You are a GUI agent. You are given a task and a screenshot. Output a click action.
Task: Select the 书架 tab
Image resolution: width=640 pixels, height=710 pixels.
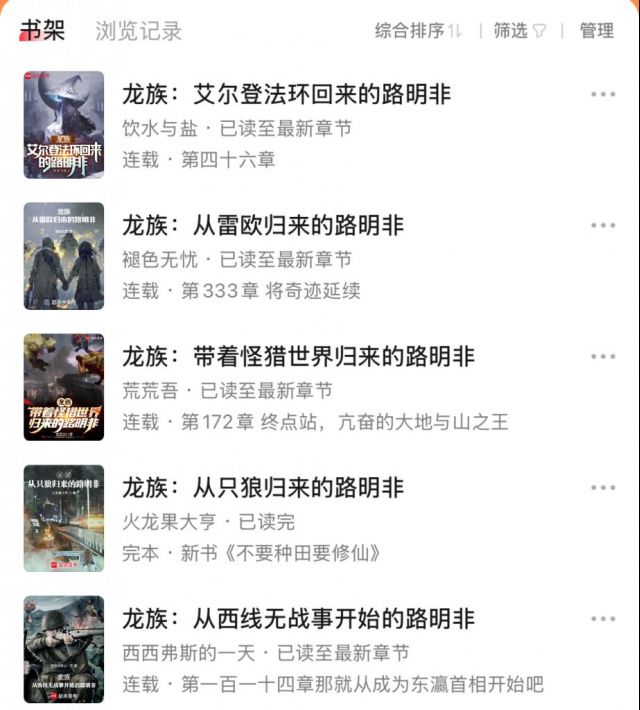pyautogui.click(x=43, y=30)
